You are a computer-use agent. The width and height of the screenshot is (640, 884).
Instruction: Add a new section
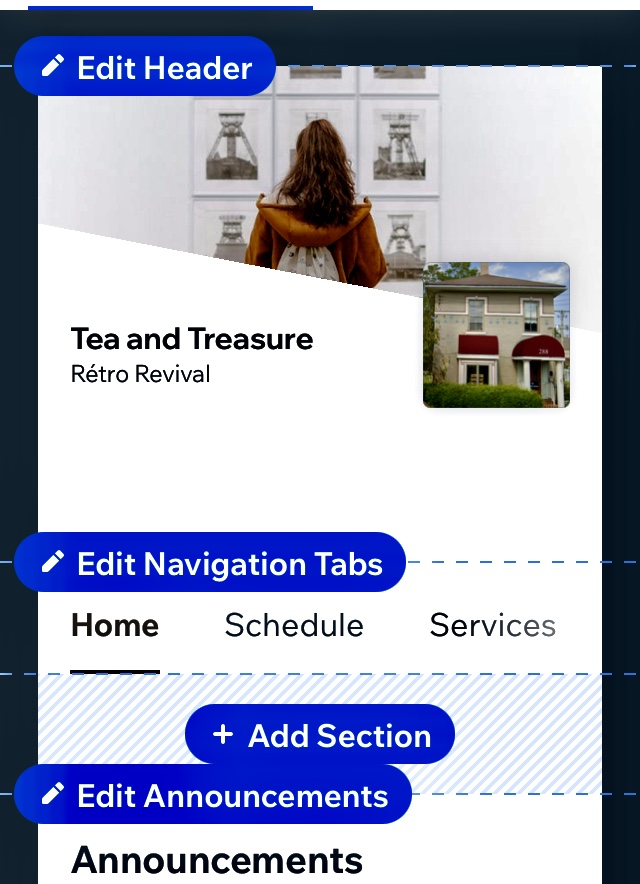pos(320,736)
